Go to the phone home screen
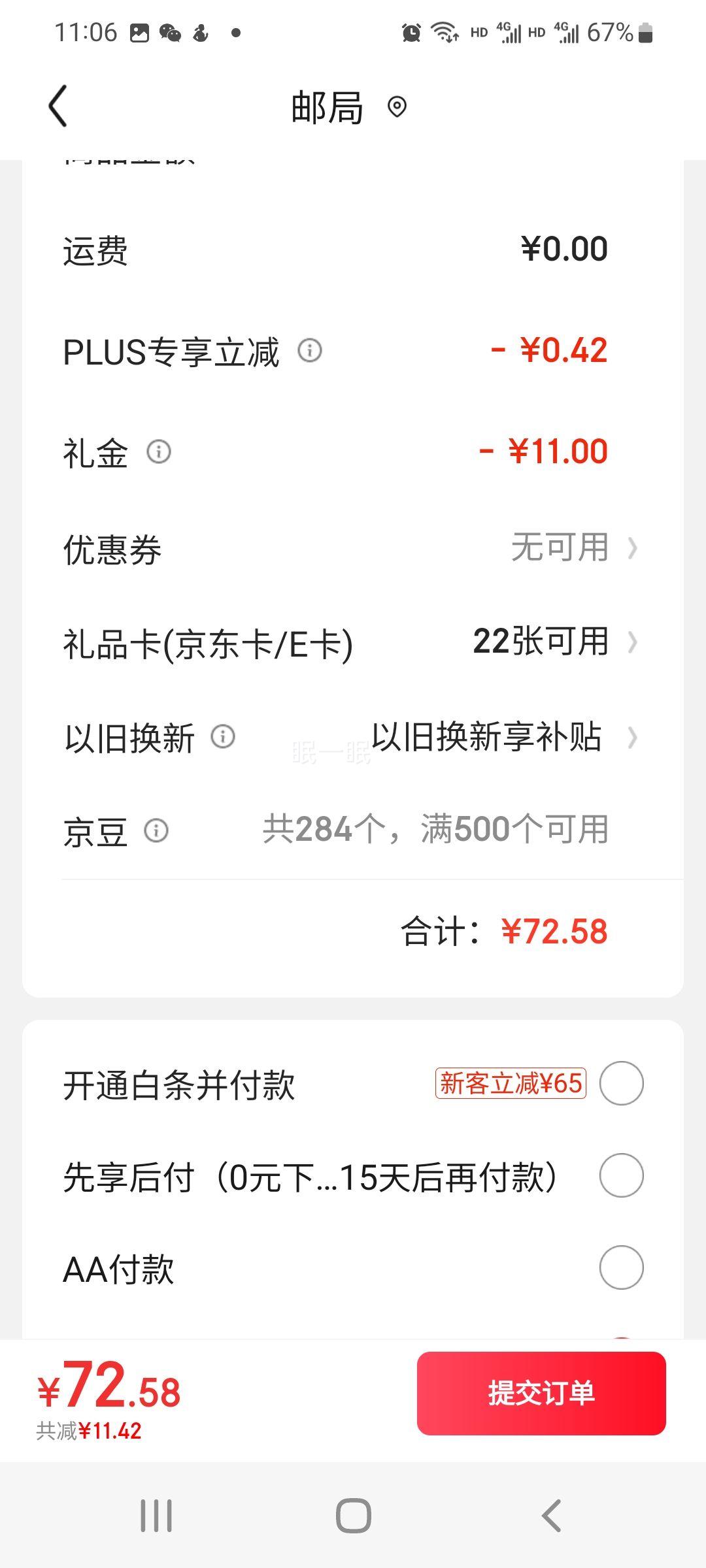The width and height of the screenshot is (706, 1568). tap(354, 1516)
